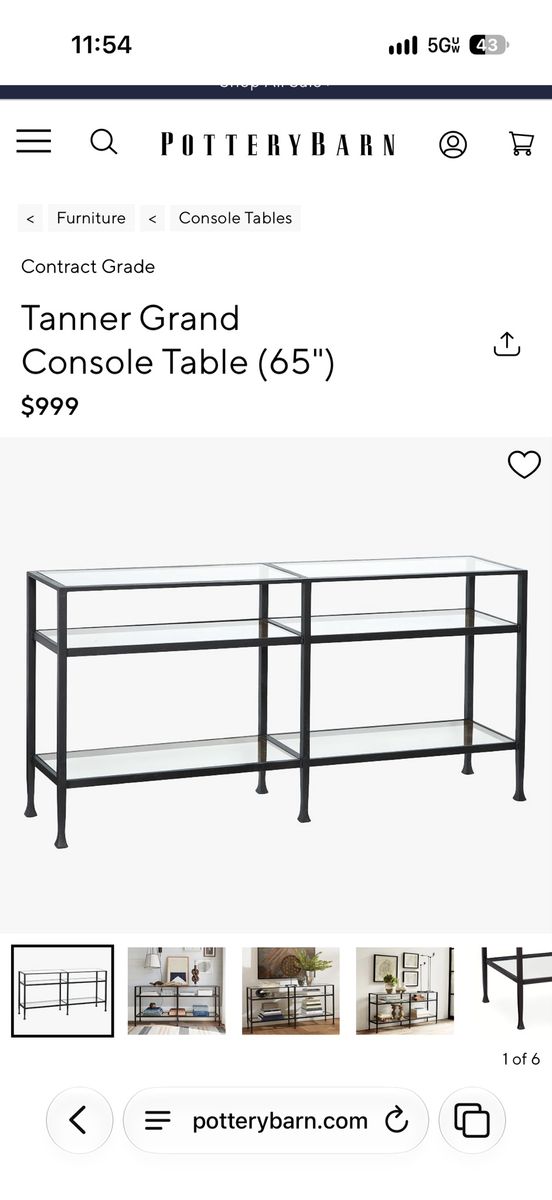The height and width of the screenshot is (1200, 552).
Task: Go back in the browser
Action: click(79, 1121)
